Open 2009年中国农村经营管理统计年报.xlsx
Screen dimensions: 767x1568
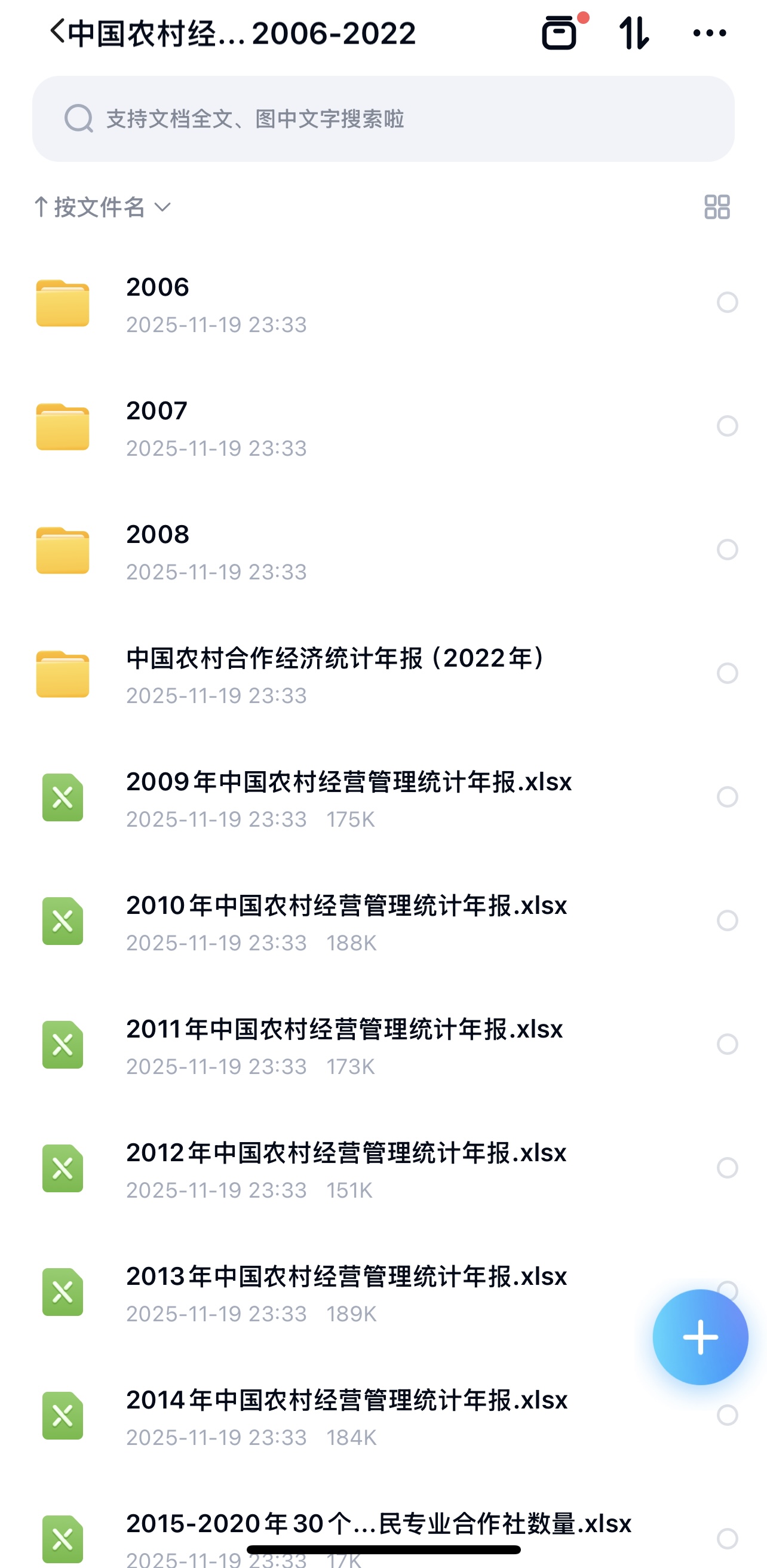tap(348, 798)
